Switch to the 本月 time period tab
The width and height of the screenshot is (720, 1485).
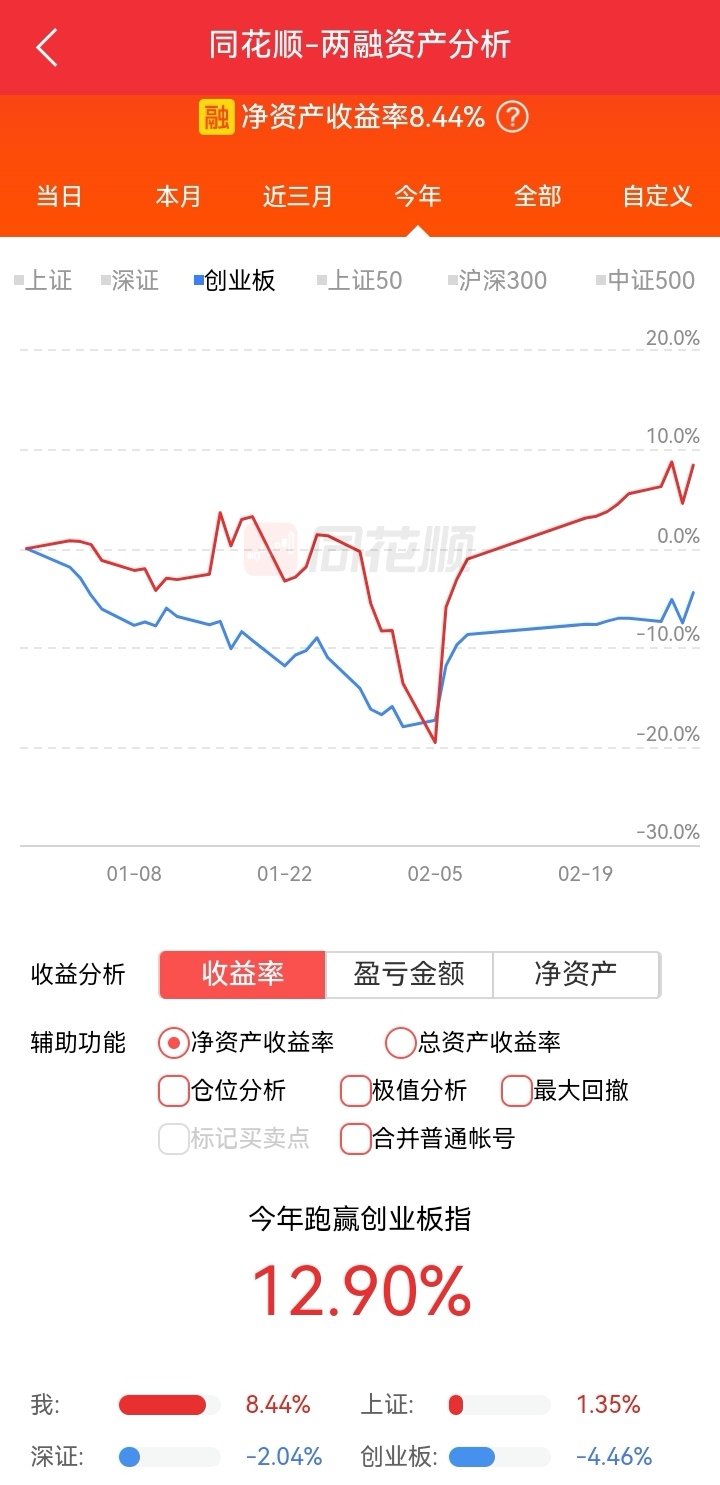click(x=178, y=197)
